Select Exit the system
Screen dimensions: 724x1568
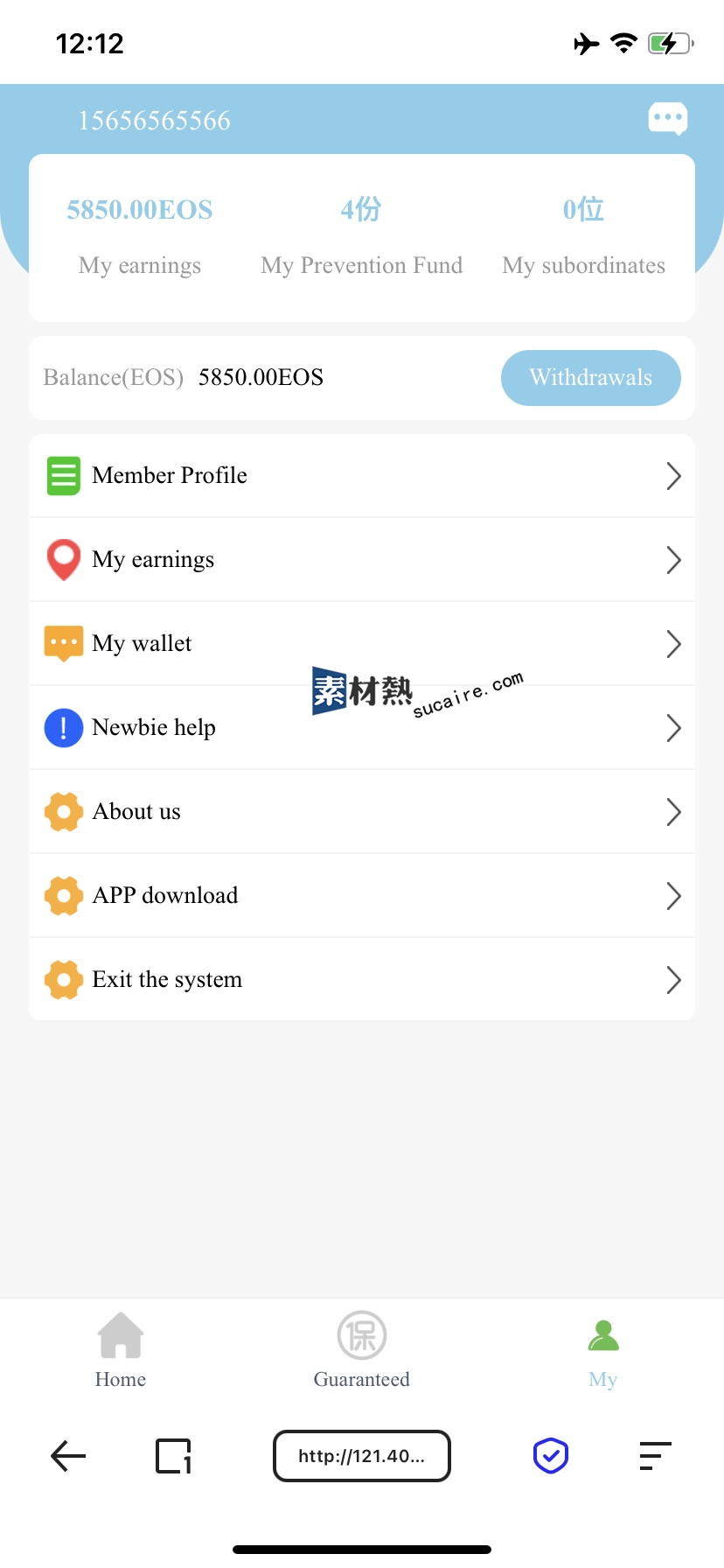point(362,979)
